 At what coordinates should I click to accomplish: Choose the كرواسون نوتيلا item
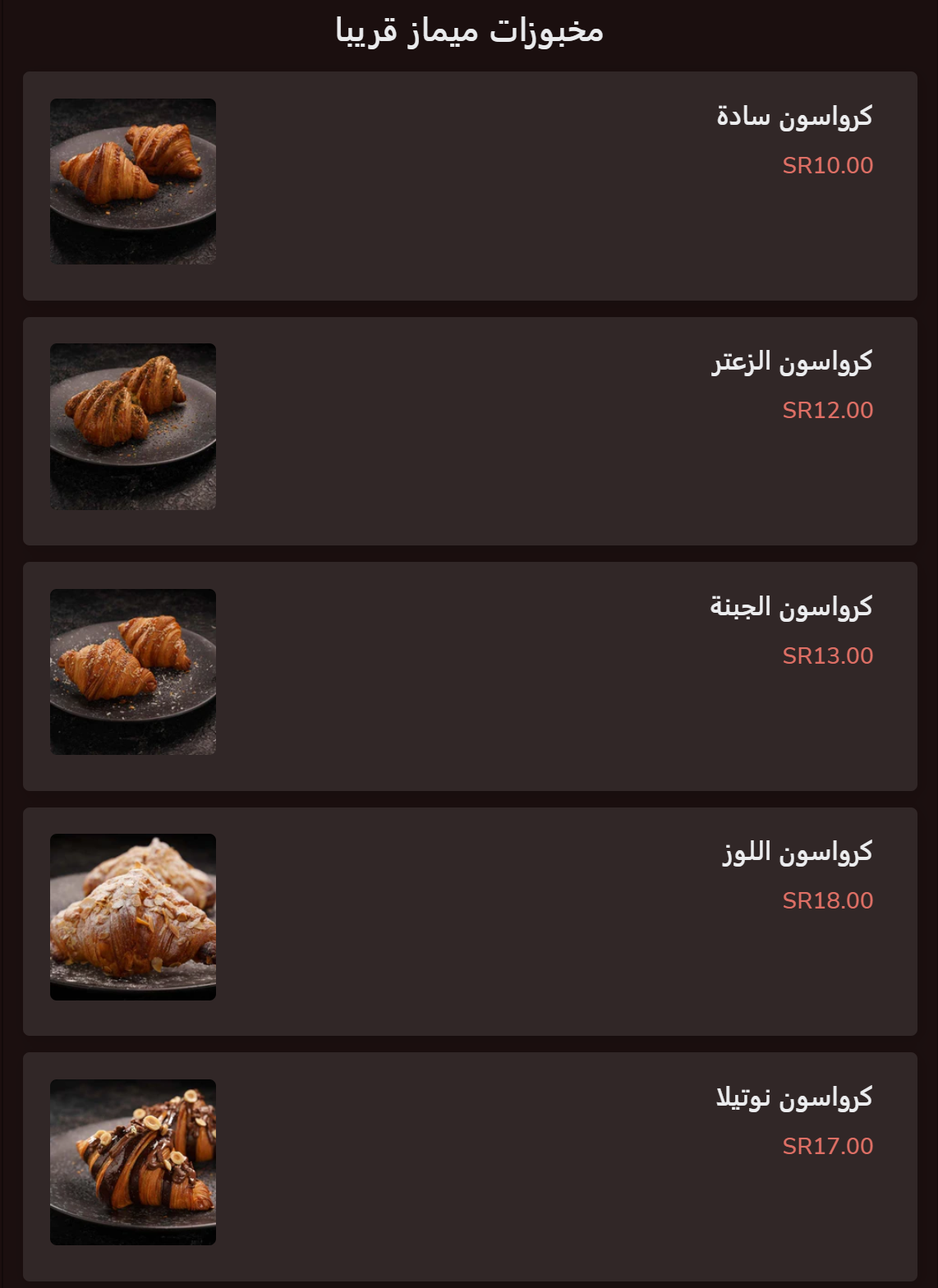click(469, 1166)
